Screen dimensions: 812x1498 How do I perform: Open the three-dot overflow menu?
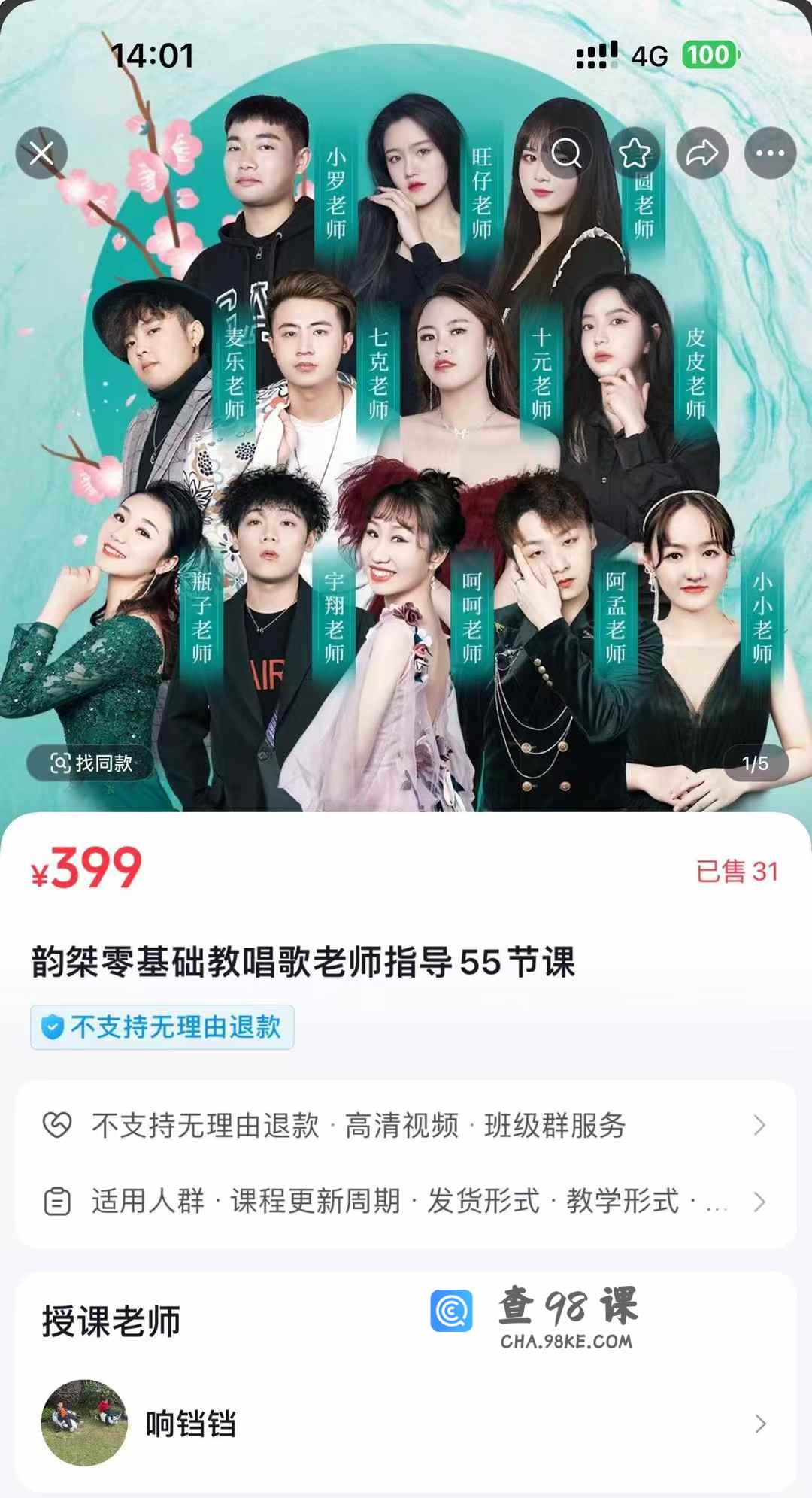click(x=770, y=153)
